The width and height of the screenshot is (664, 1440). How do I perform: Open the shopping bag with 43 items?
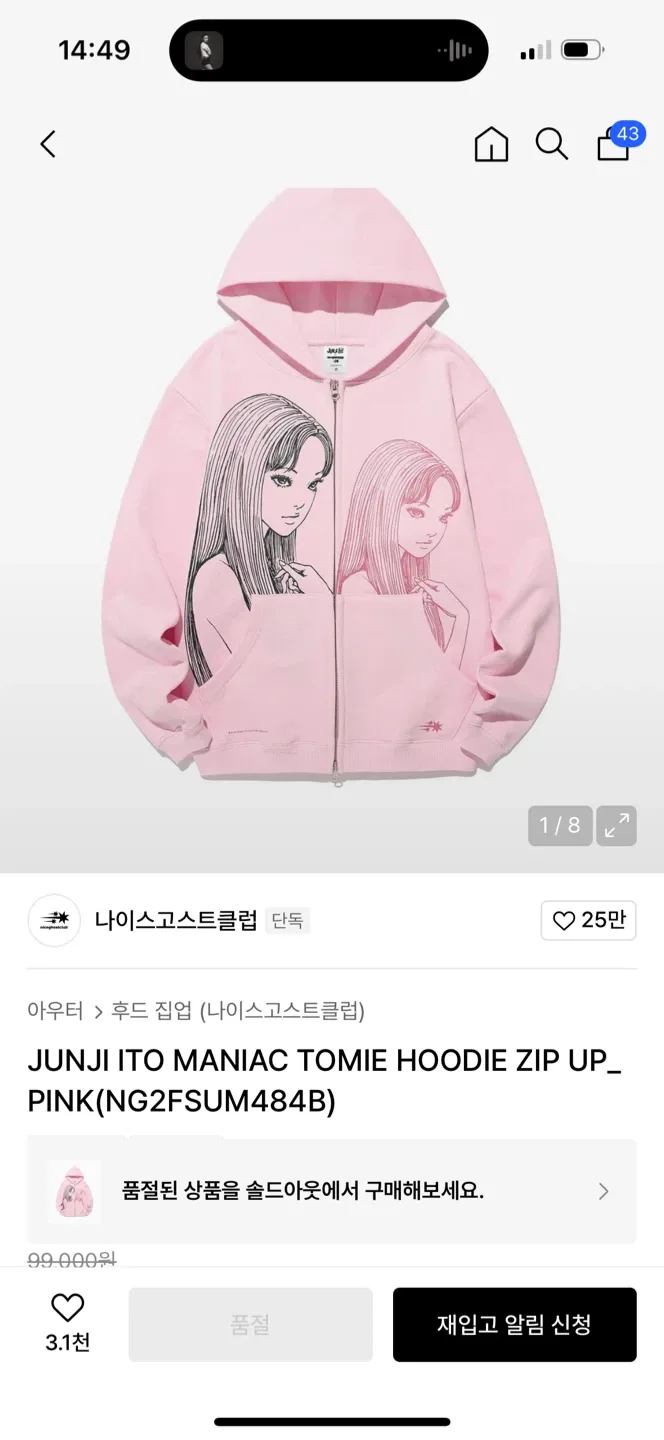[x=614, y=144]
